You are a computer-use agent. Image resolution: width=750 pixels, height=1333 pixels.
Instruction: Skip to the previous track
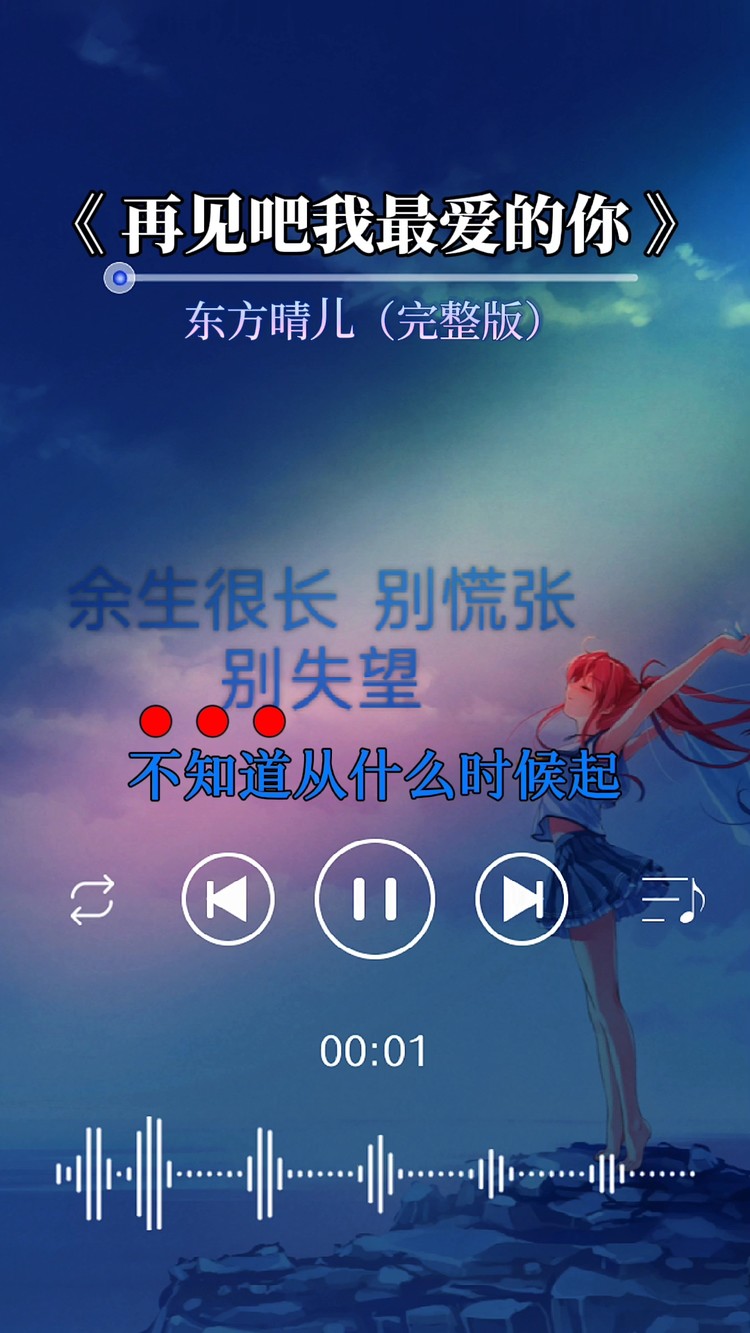click(228, 898)
